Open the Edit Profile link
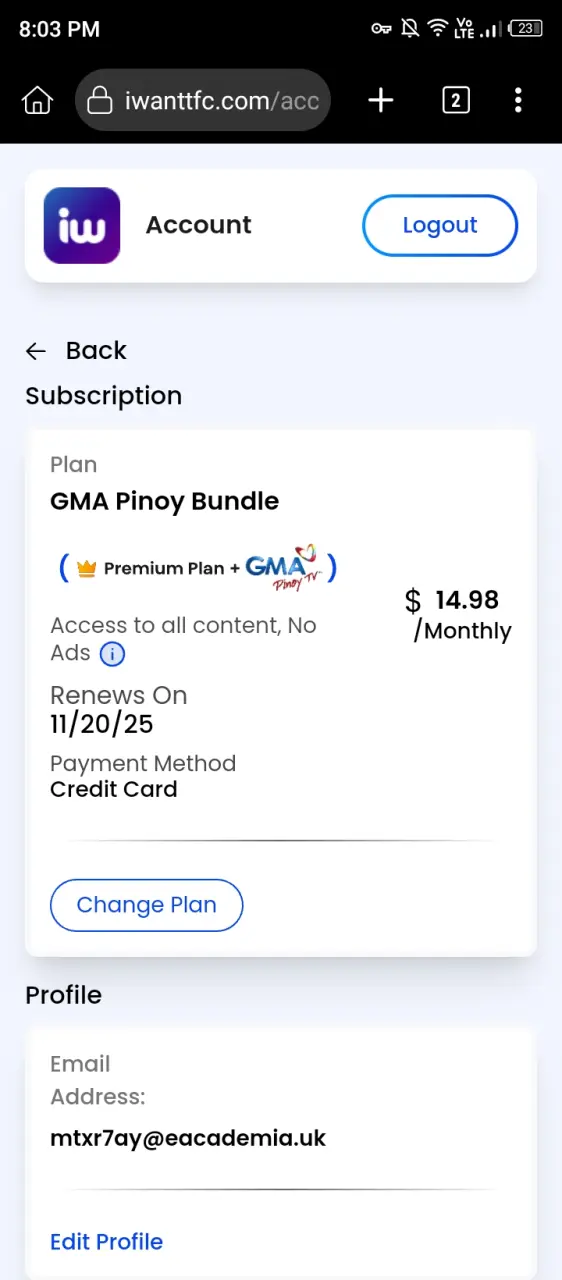This screenshot has height=1280, width=562. [106, 1242]
